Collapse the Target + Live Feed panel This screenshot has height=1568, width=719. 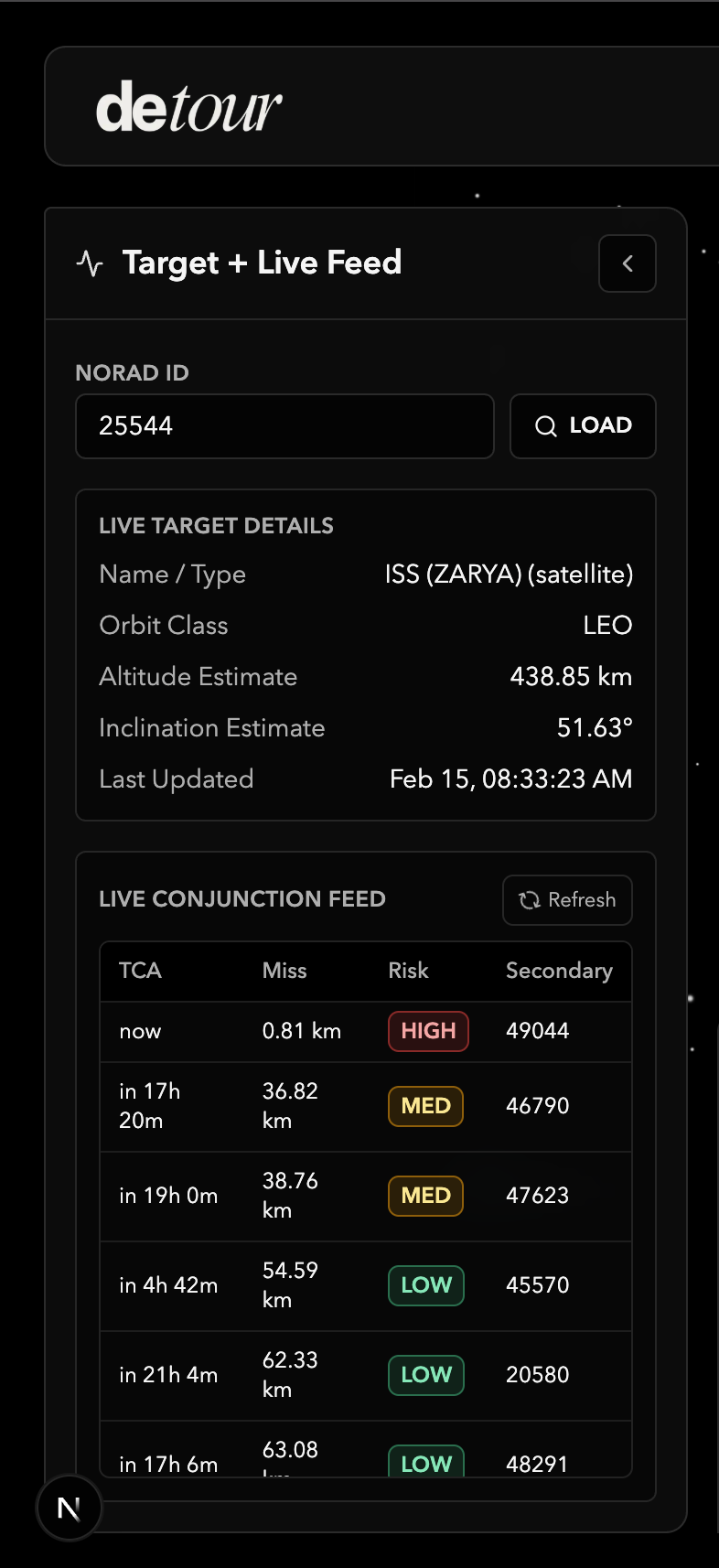coord(627,263)
